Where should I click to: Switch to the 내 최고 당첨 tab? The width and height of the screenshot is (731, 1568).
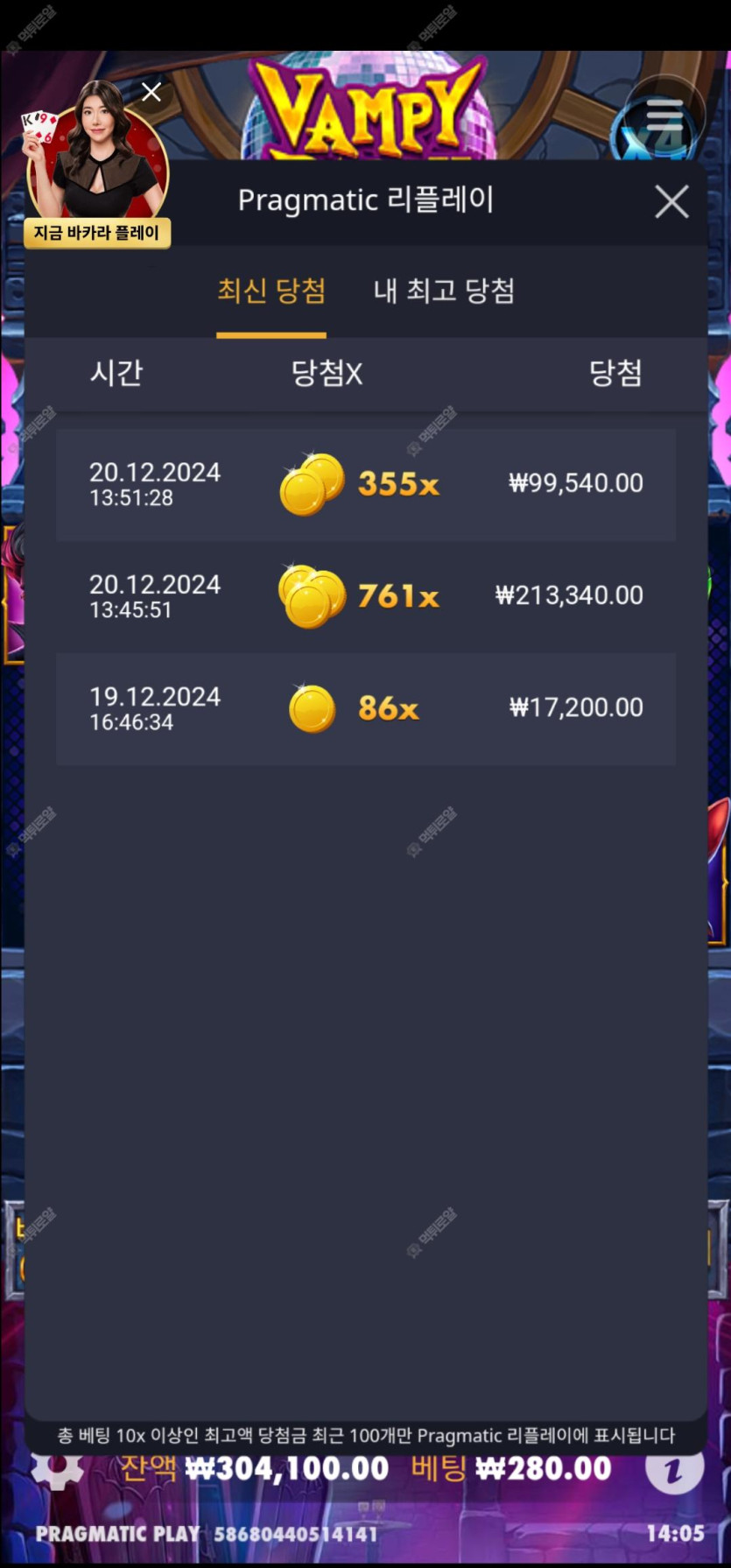[x=444, y=292]
